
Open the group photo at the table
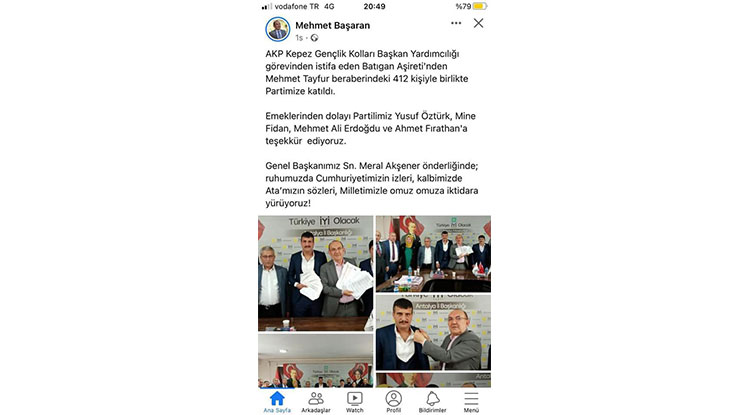click(433, 253)
